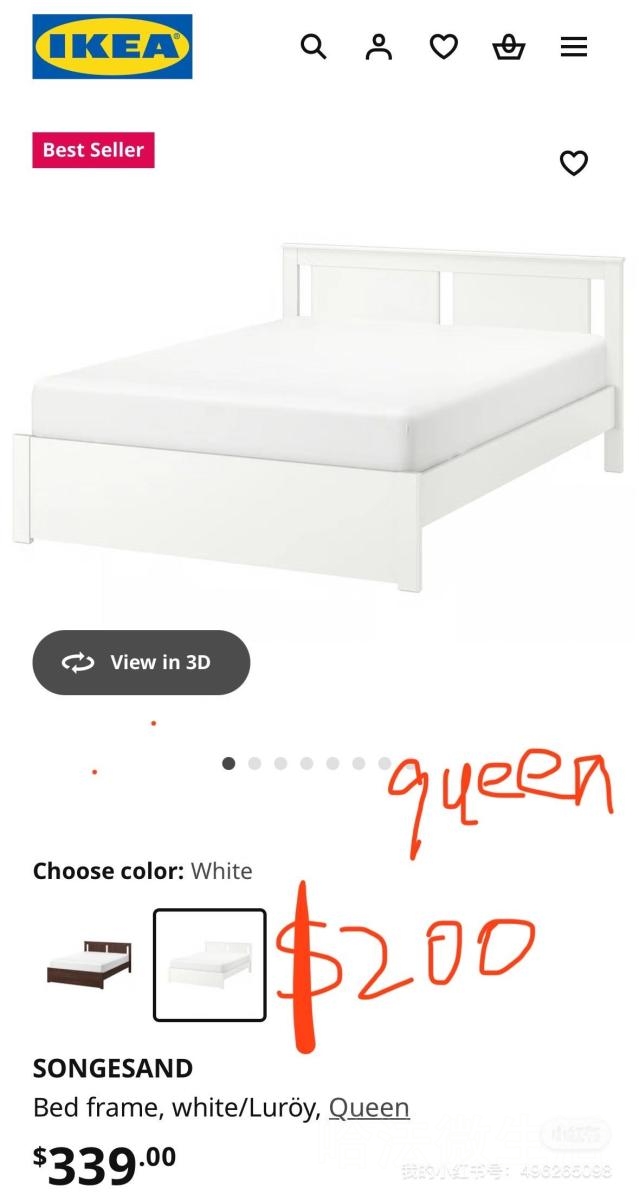Open the Queen size link
This screenshot has height=1200, width=639.
[368, 1108]
